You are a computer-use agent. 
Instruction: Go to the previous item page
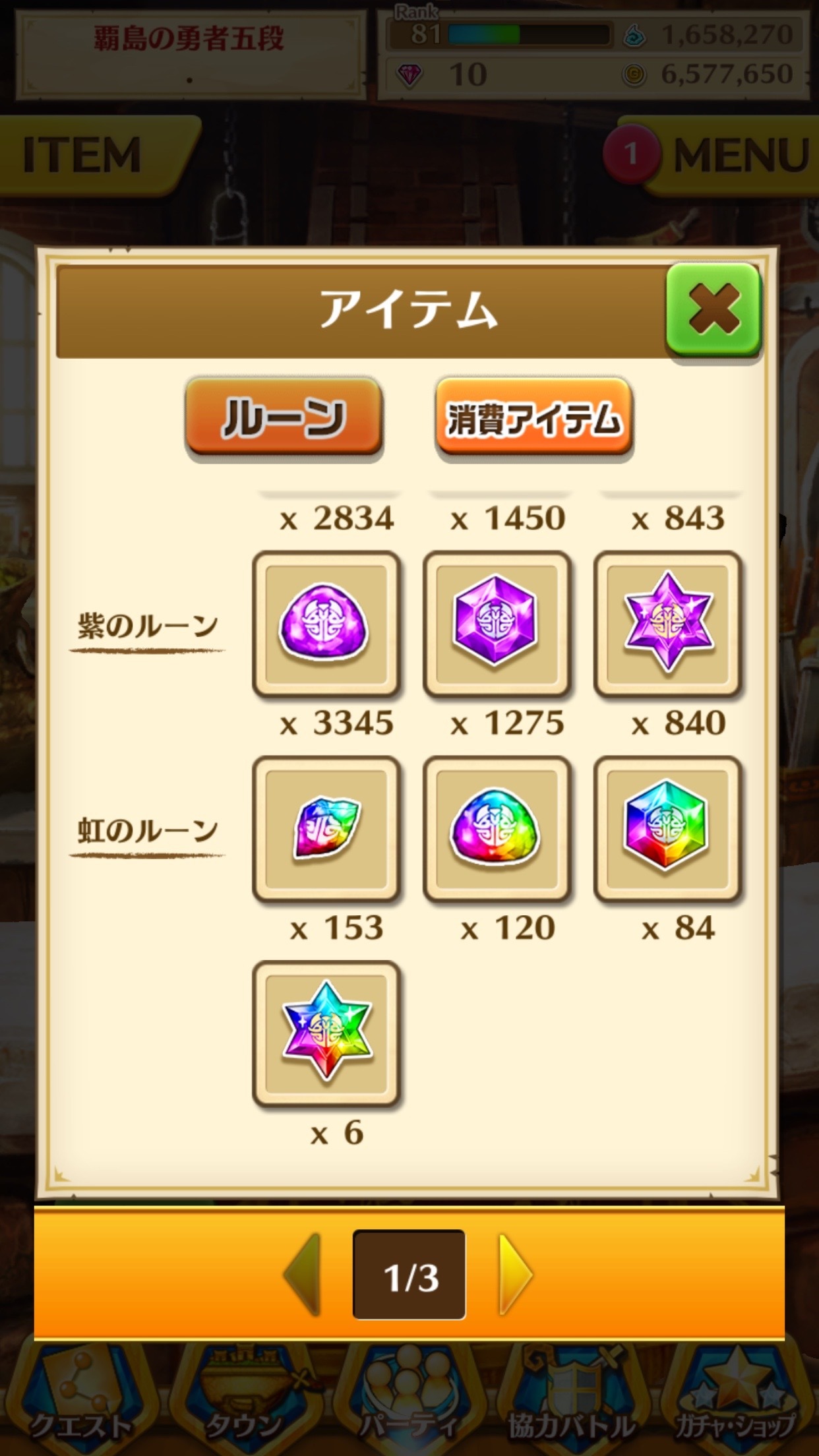[303, 1275]
